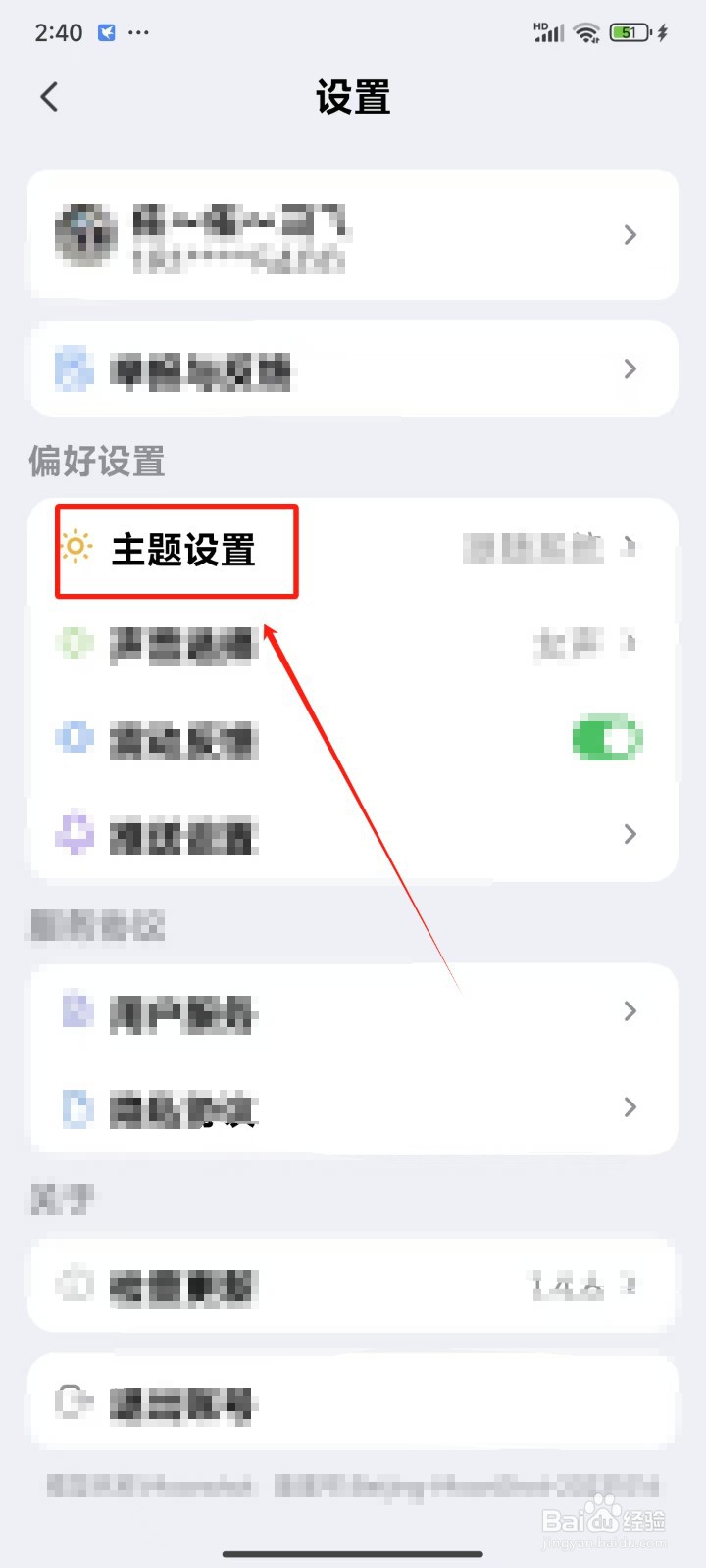Click the version update icon near 1.4.x
Screen dimensions: 706x1568
tap(75, 1286)
